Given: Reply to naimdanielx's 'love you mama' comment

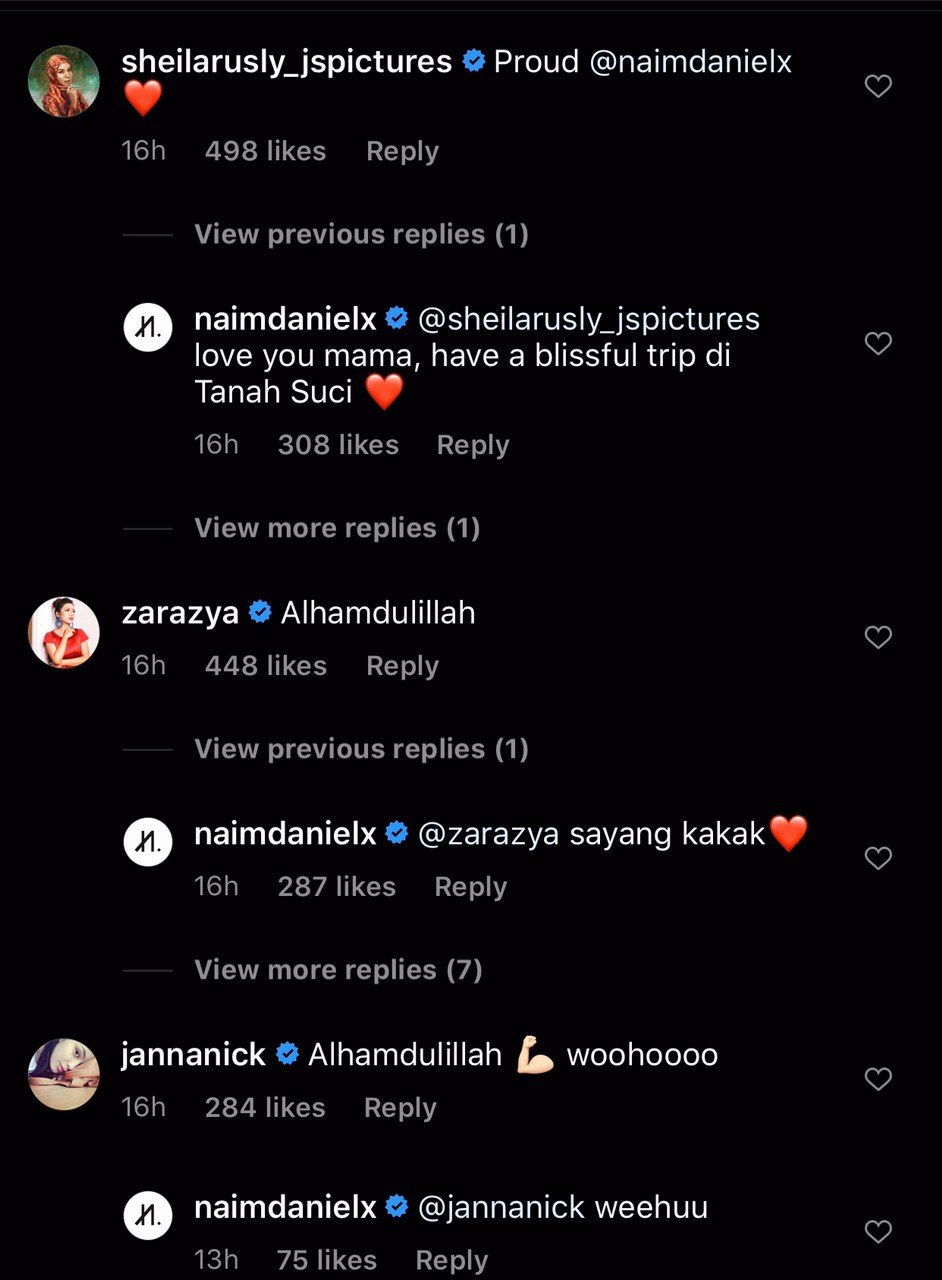Looking at the screenshot, I should 472,446.
